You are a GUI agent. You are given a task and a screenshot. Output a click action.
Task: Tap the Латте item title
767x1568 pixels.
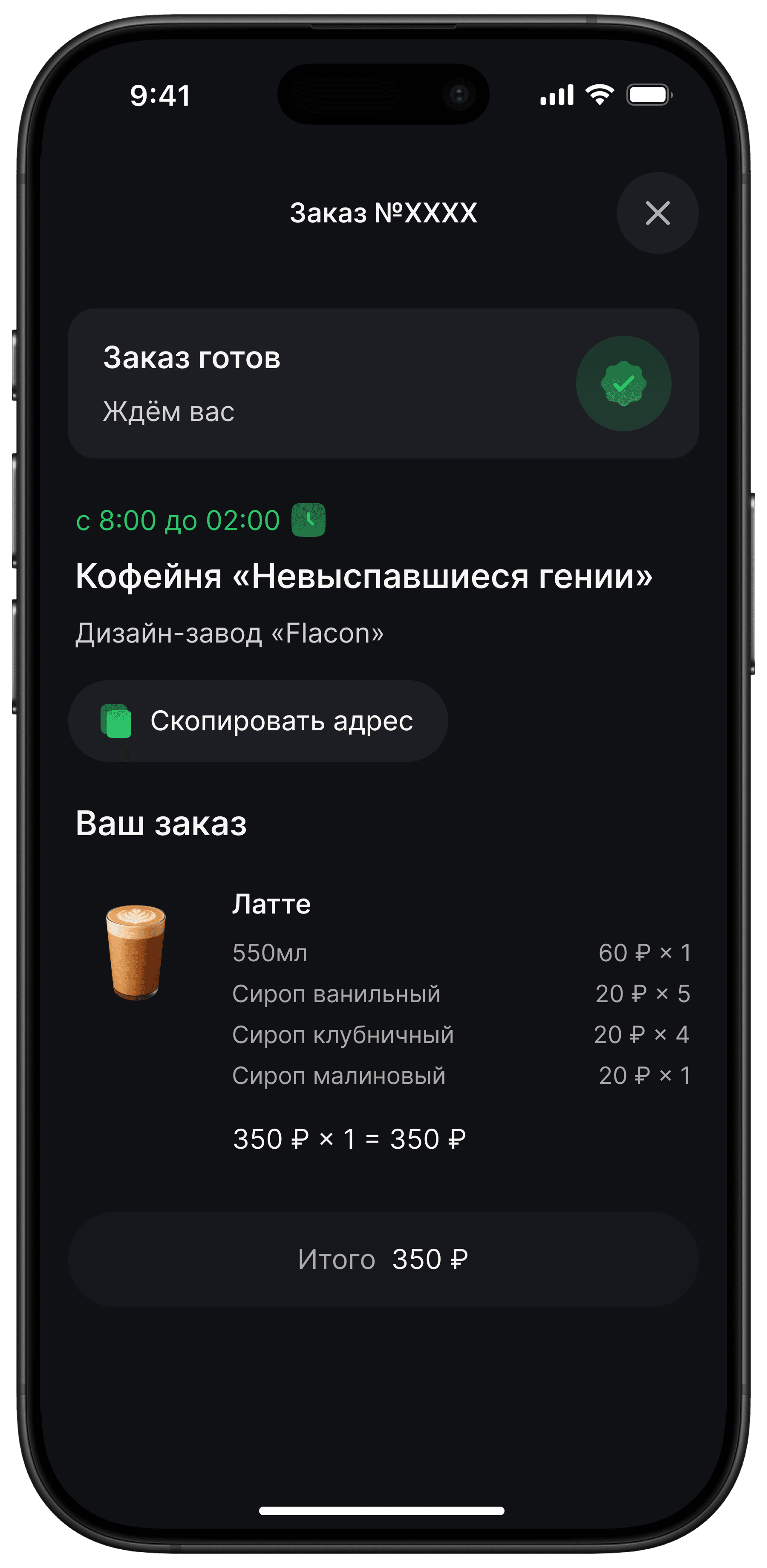(271, 904)
